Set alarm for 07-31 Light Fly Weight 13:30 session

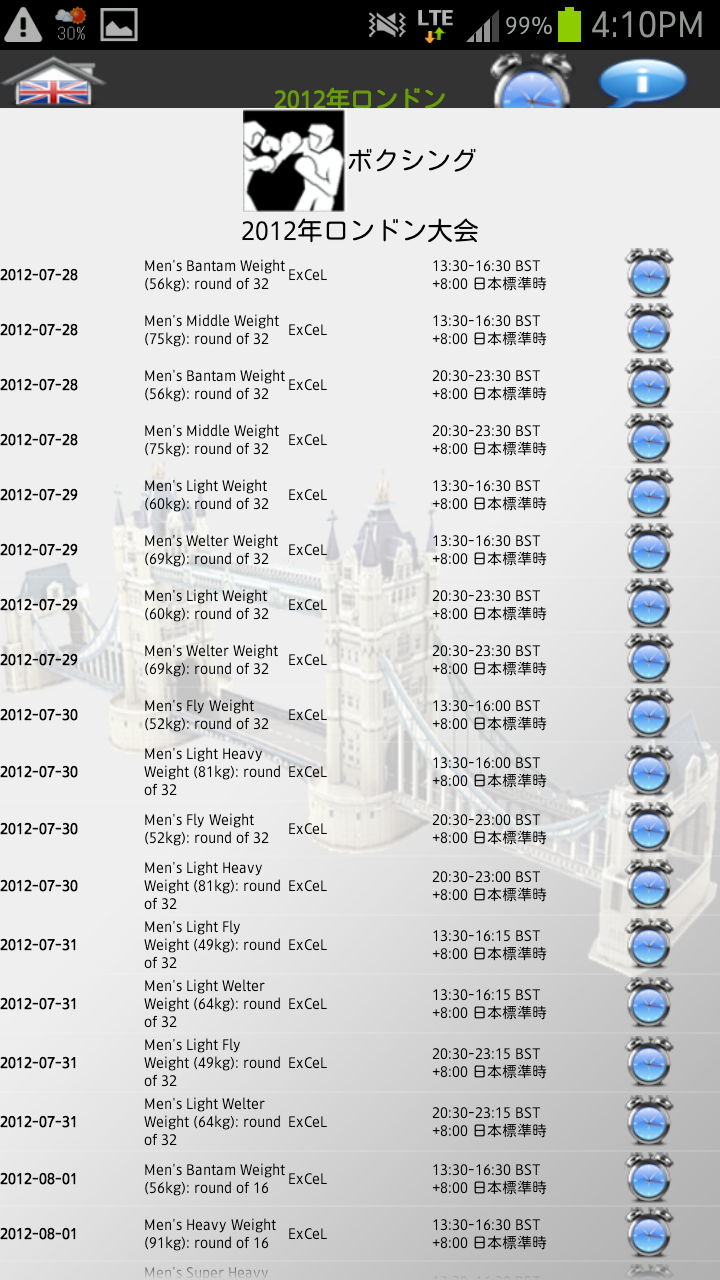(x=649, y=944)
